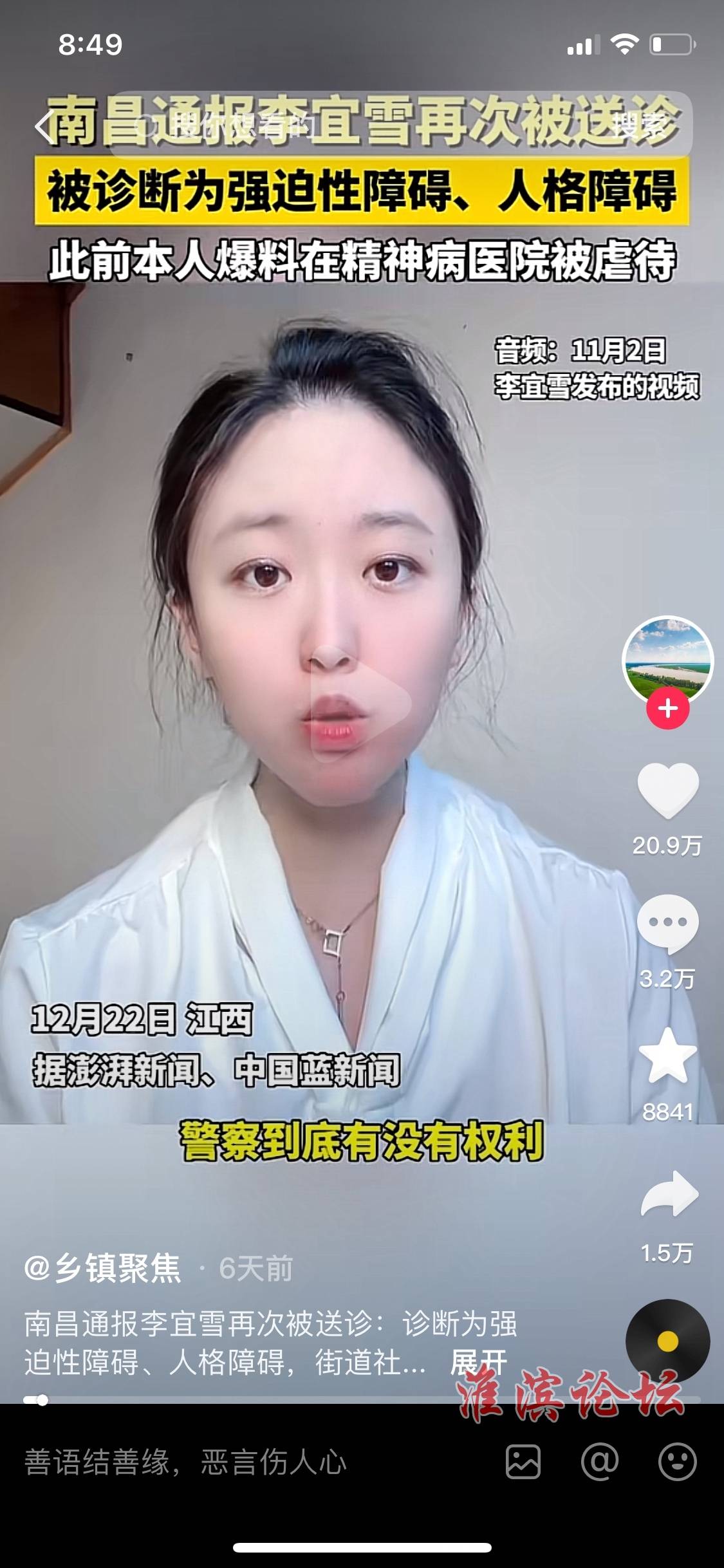Screen dimensions: 724x1568
Task: Like this video
Action: (x=667, y=790)
